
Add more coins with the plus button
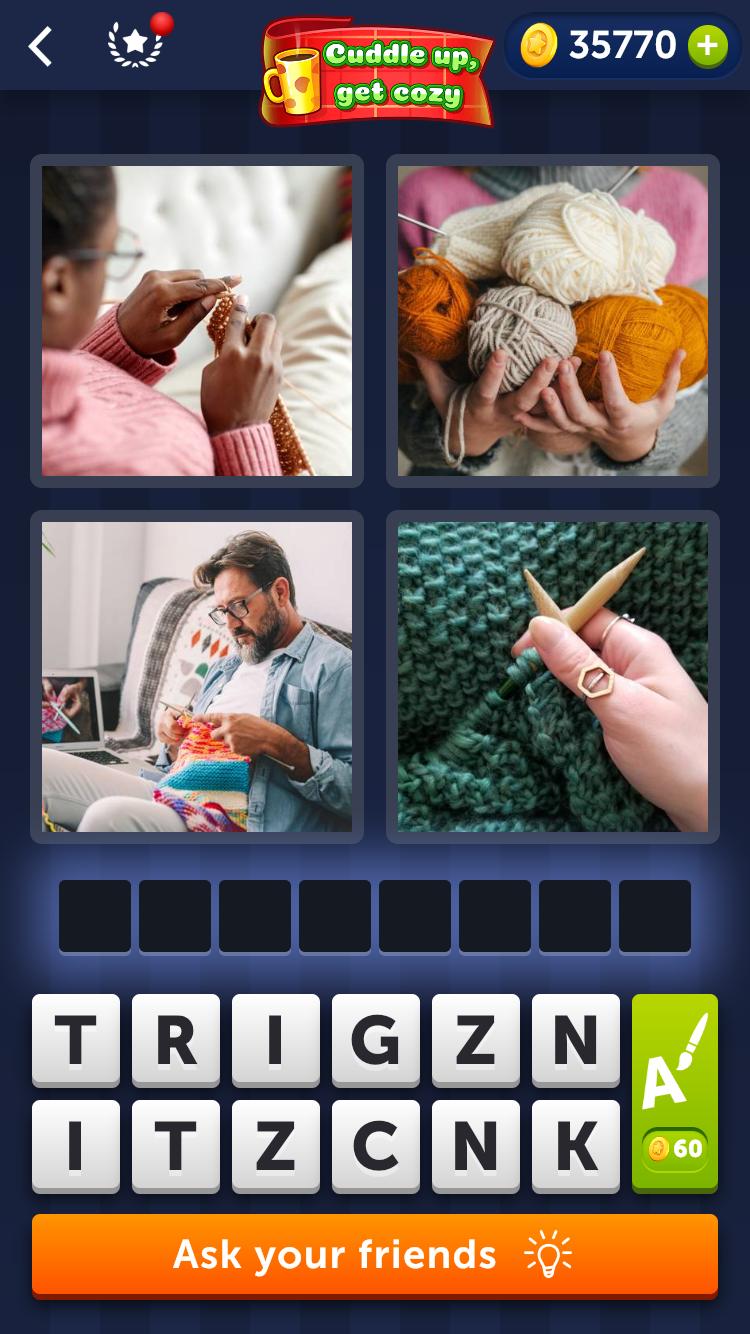[708, 46]
